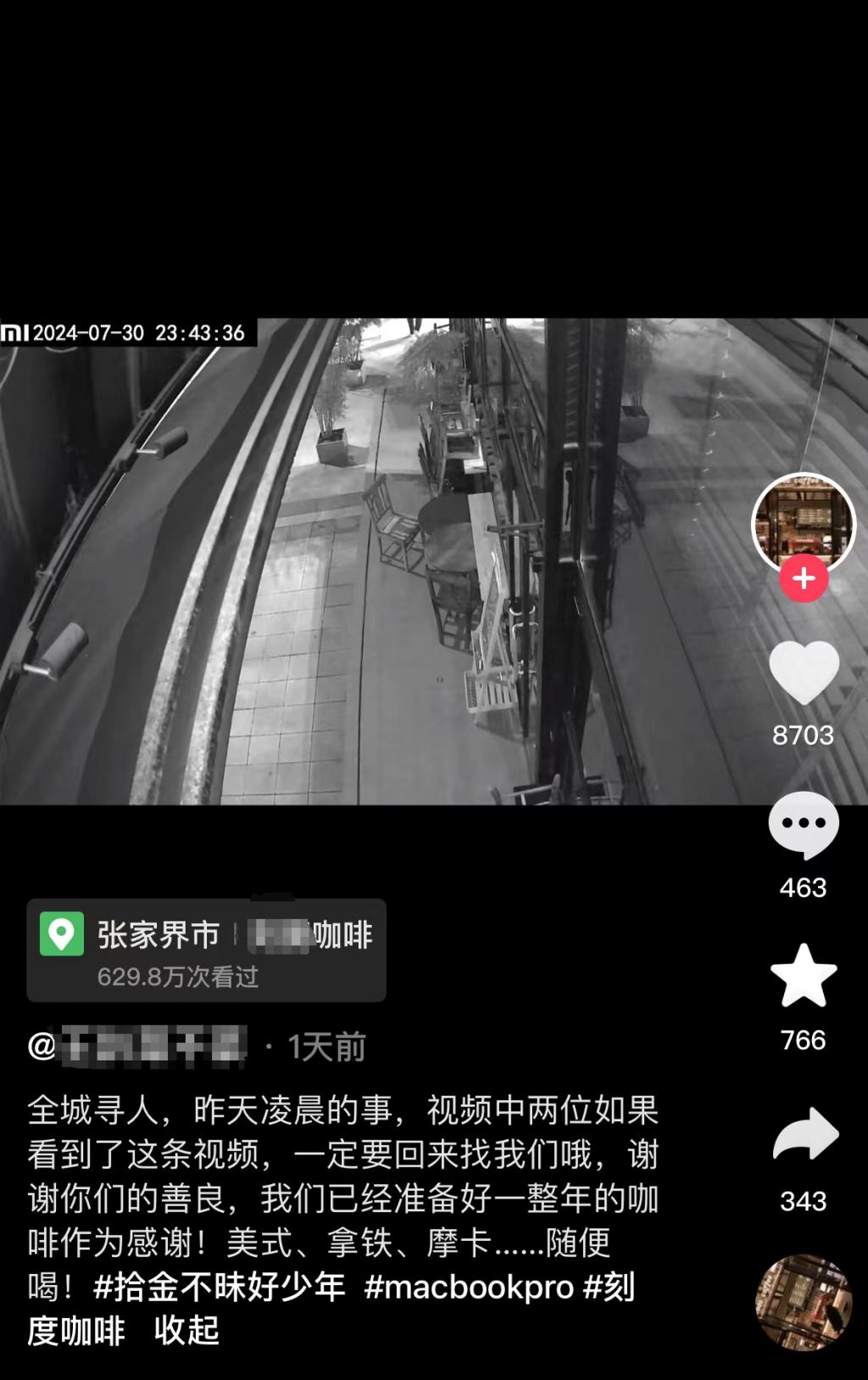Screen dimensions: 868x1380
Task: Follow the creator with the plus button
Action: (x=804, y=579)
